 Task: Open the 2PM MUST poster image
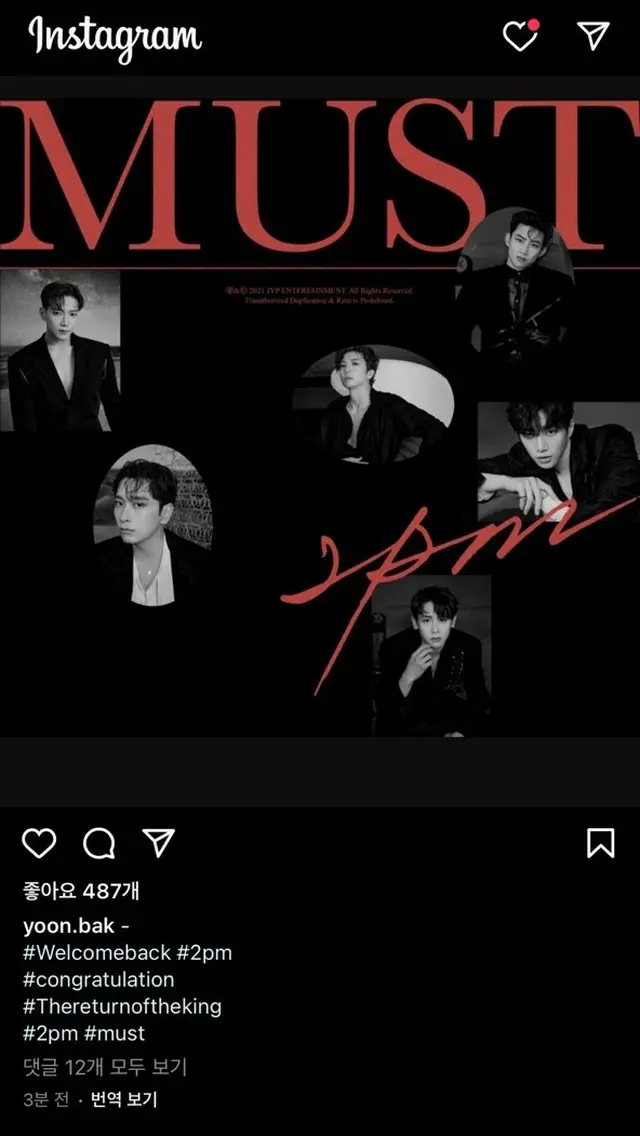[320, 420]
